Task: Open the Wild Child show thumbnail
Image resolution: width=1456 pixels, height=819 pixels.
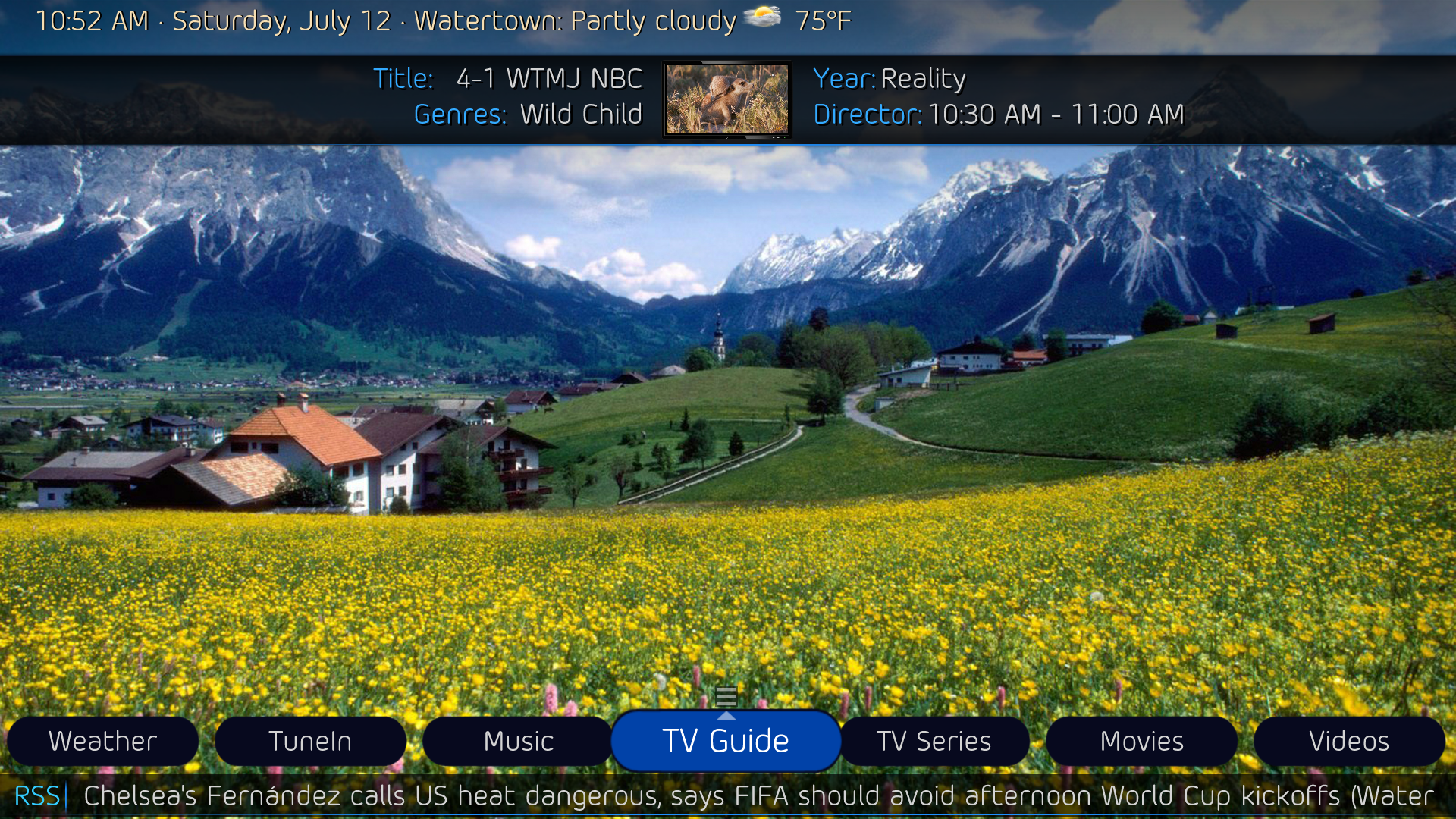Action: (726, 99)
